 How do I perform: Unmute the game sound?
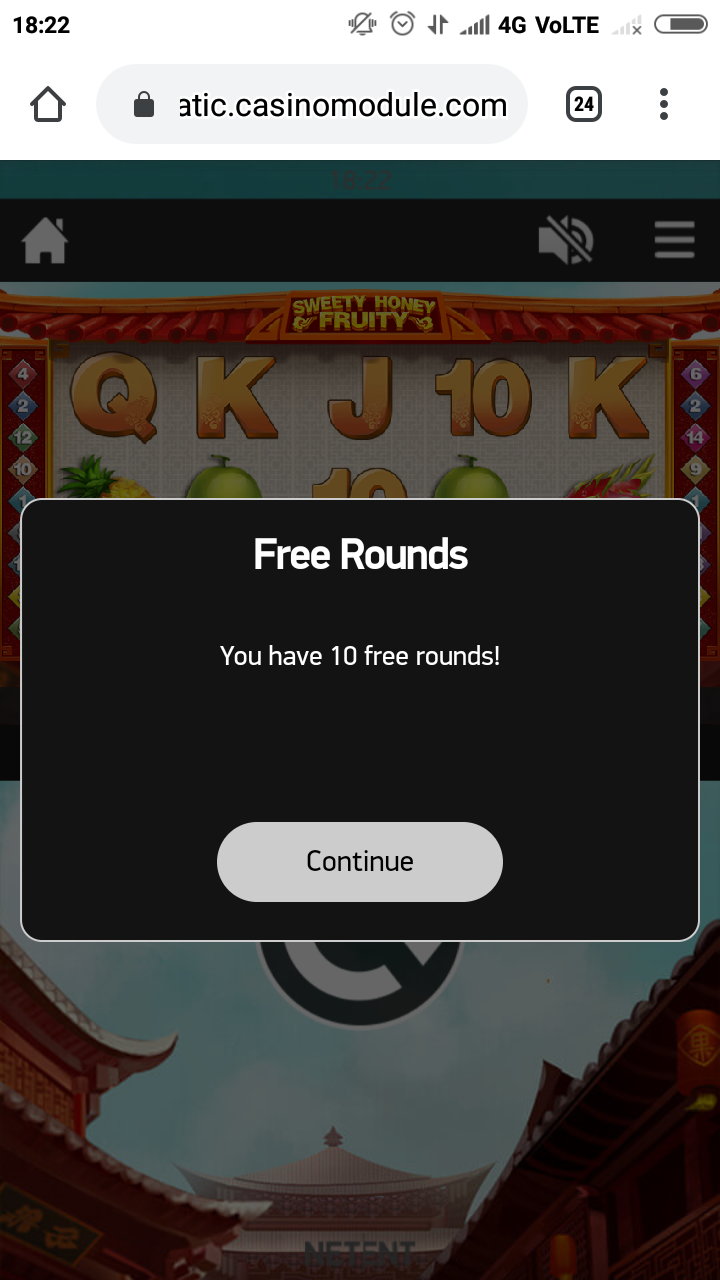[566, 241]
